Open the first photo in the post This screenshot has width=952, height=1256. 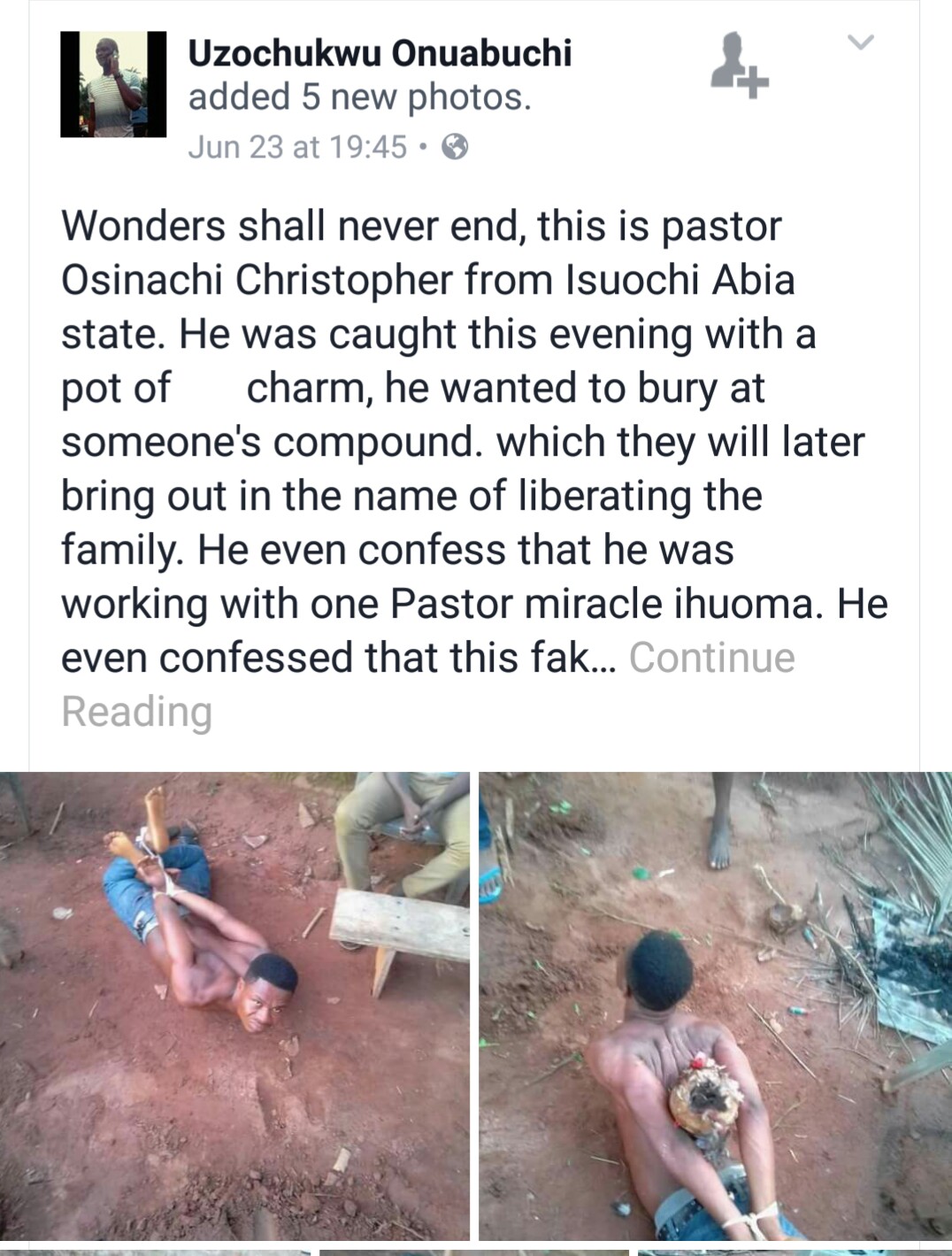(x=234, y=1005)
